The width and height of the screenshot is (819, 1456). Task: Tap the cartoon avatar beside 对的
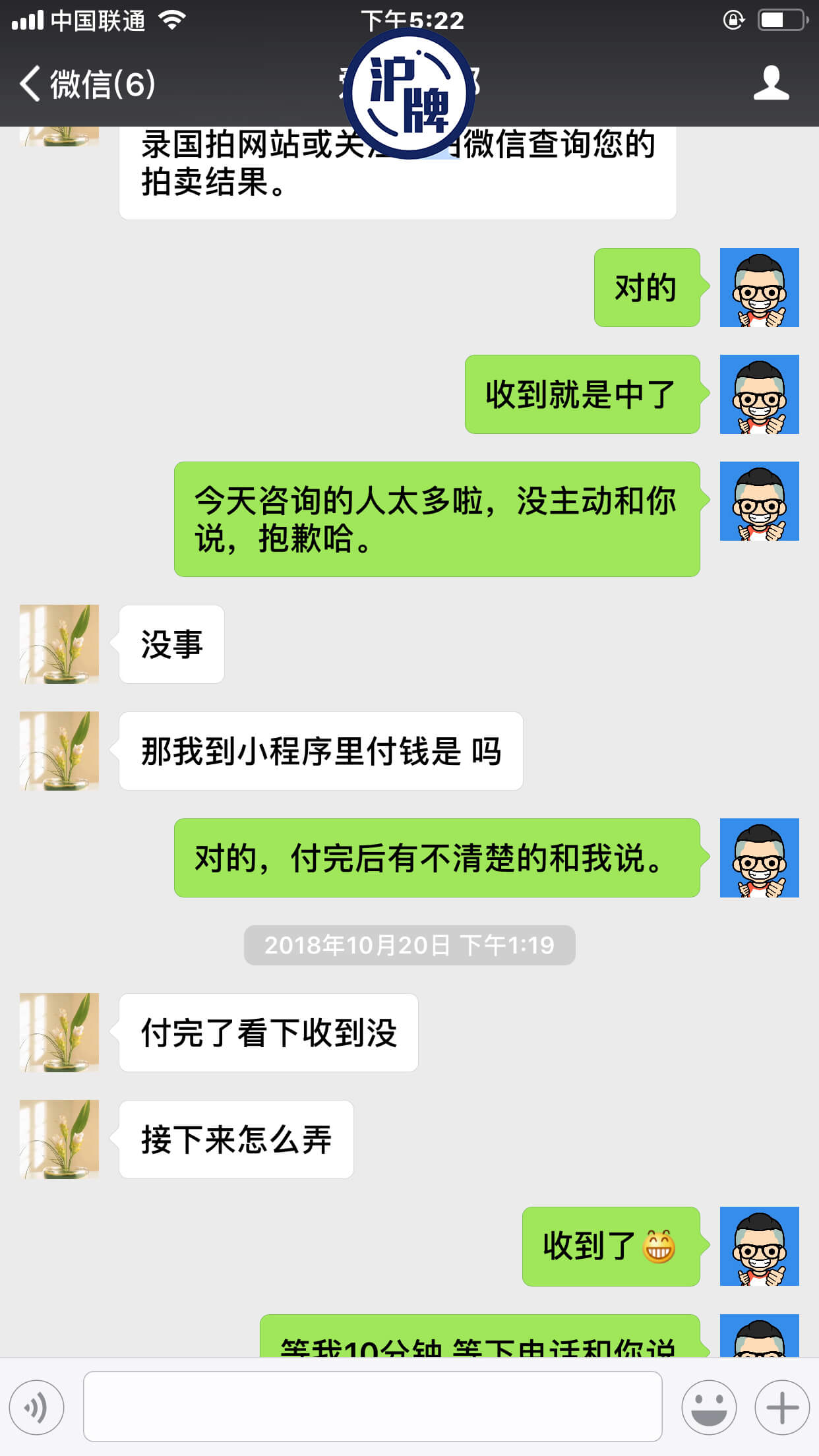point(759,288)
